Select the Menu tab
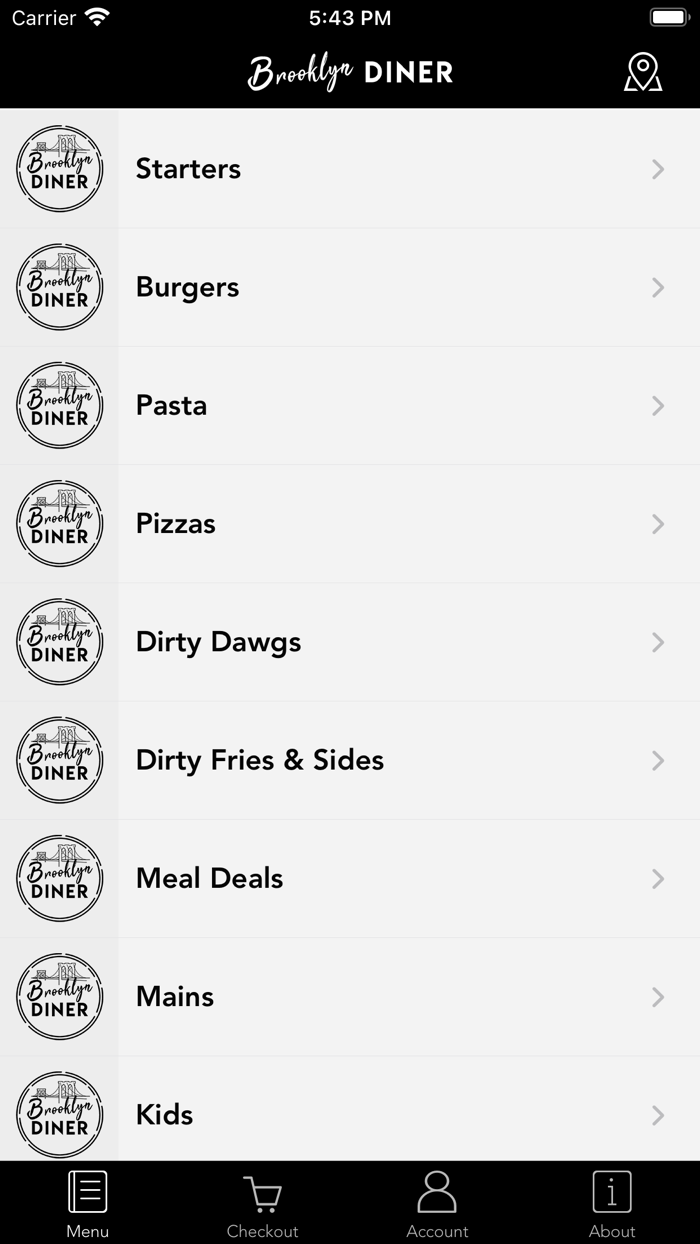 click(x=88, y=1203)
